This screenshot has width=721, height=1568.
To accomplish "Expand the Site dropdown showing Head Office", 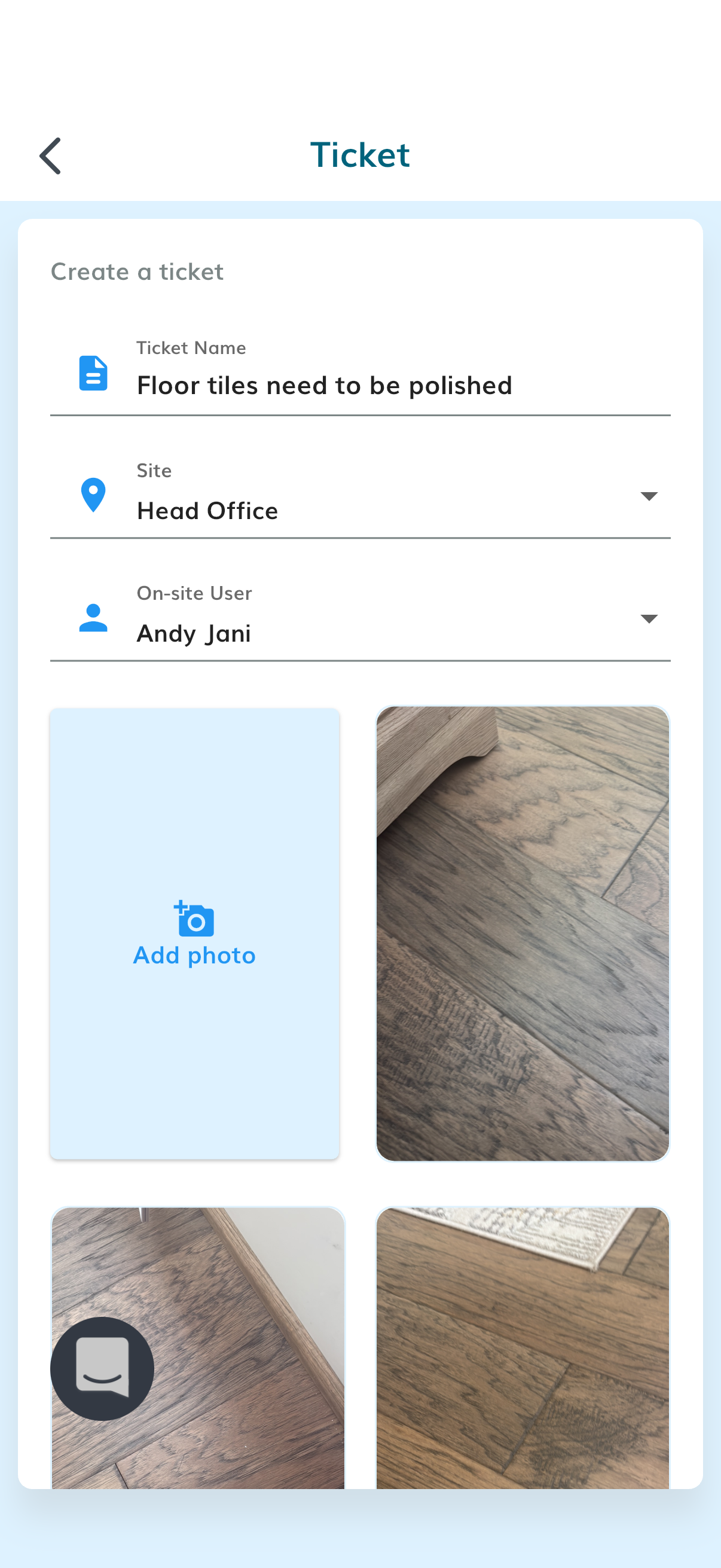I will [x=649, y=496].
